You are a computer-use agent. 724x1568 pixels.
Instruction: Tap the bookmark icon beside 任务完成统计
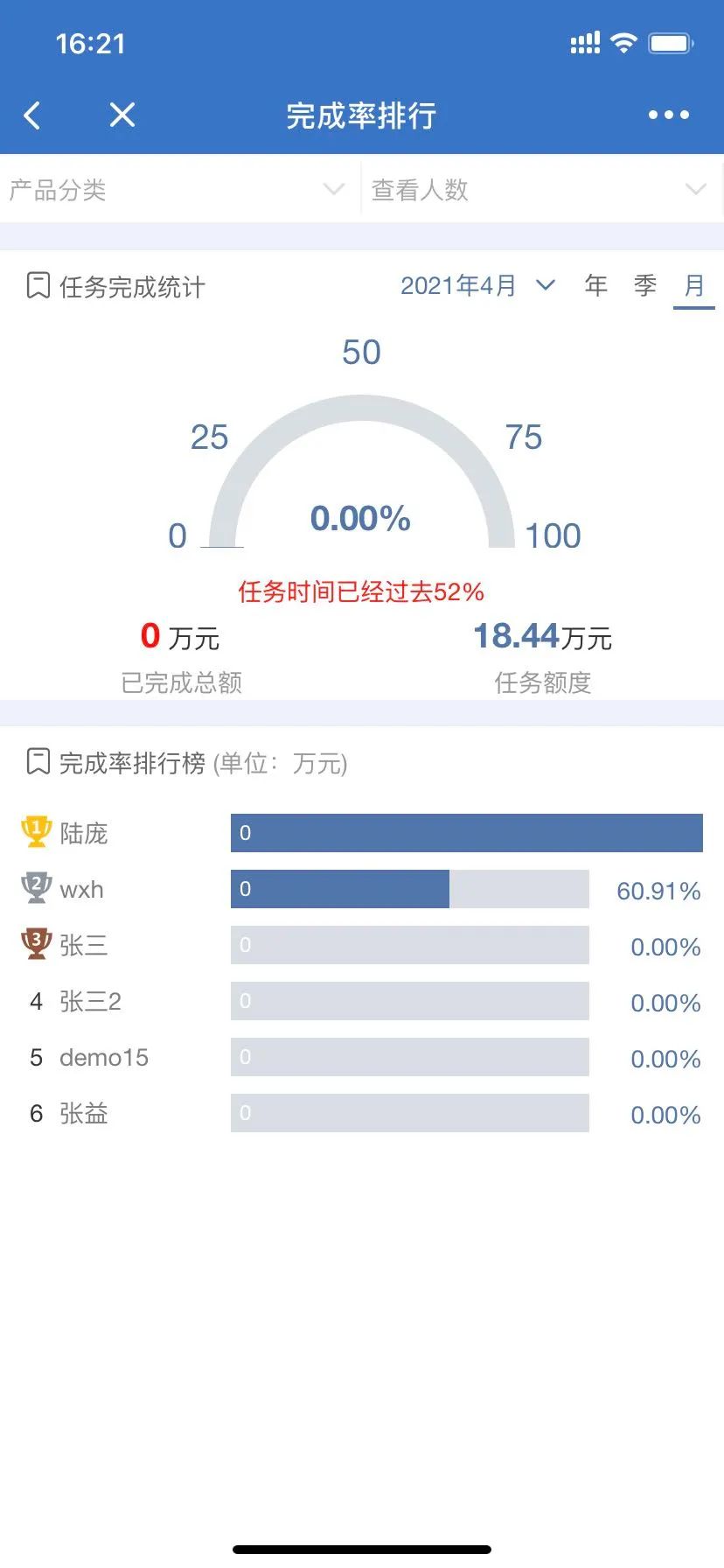coord(36,286)
